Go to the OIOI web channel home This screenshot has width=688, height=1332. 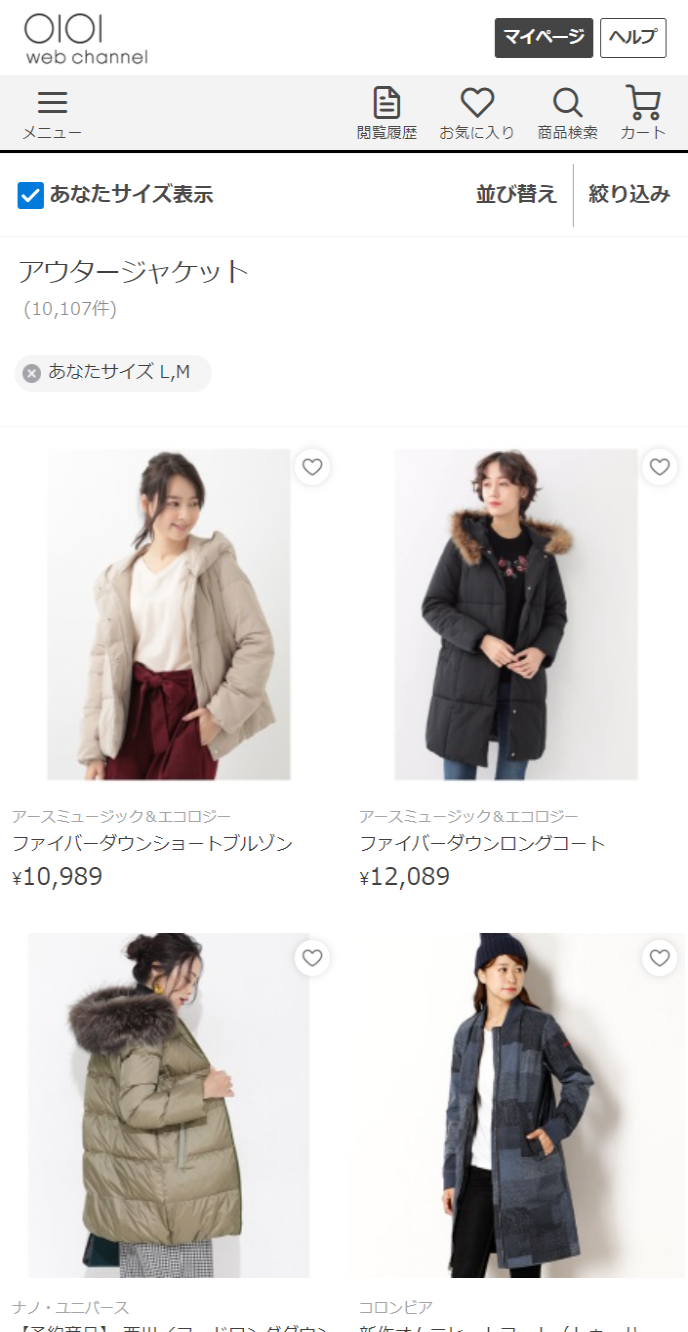(x=86, y=39)
